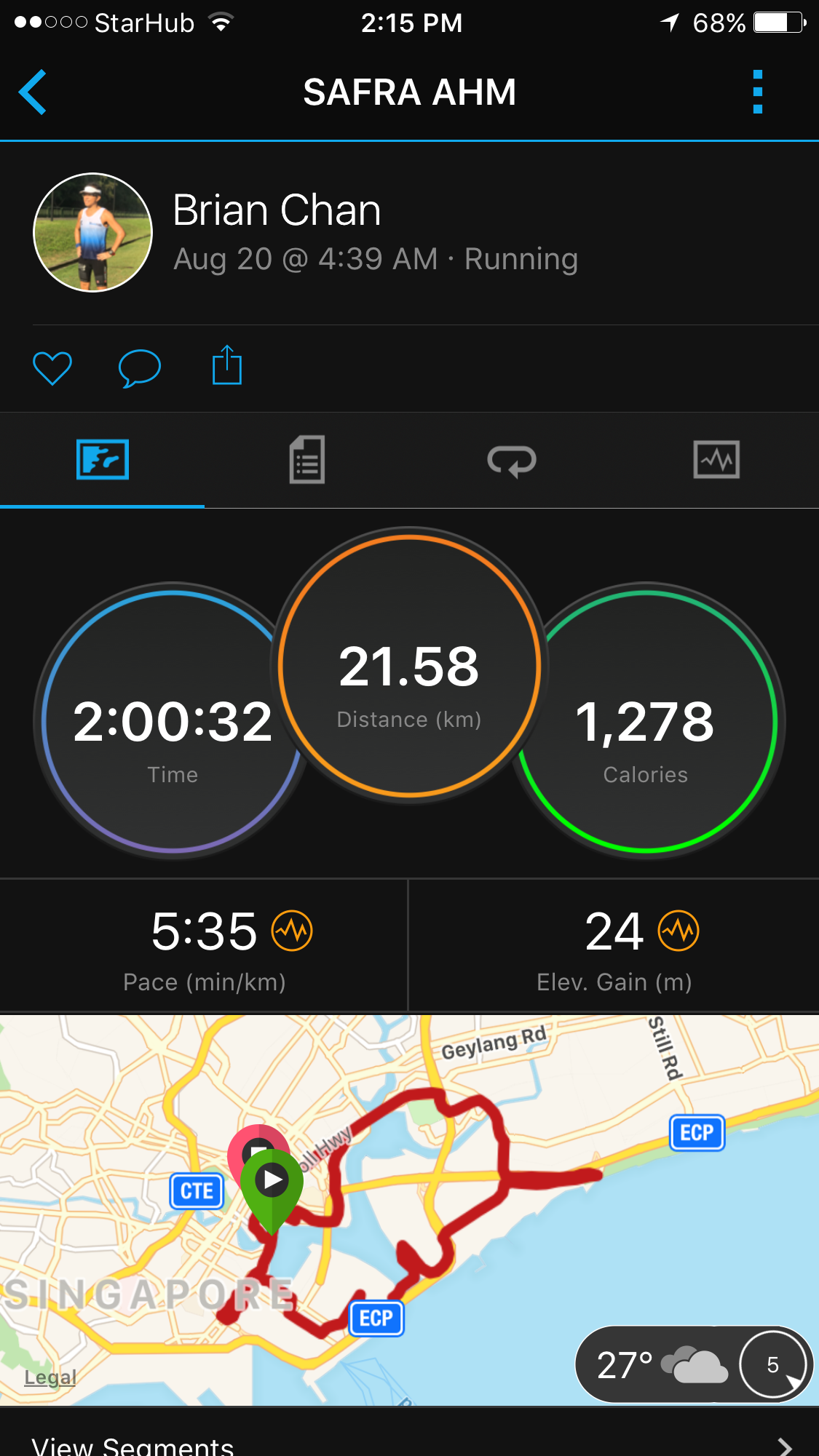Open the Legal link on the map
Viewport: 819px width, 1456px height.
point(50,1377)
